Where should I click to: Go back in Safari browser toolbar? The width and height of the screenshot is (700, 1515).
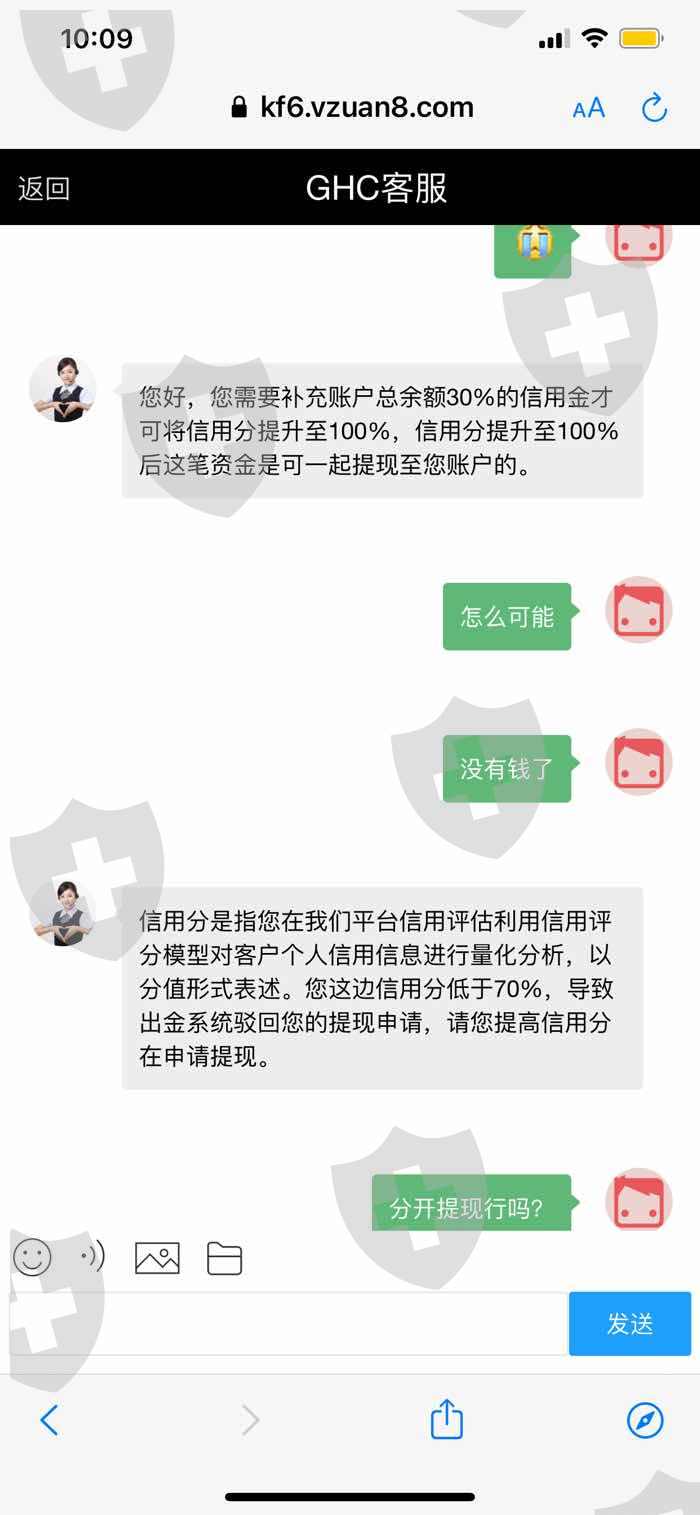[x=48, y=1420]
